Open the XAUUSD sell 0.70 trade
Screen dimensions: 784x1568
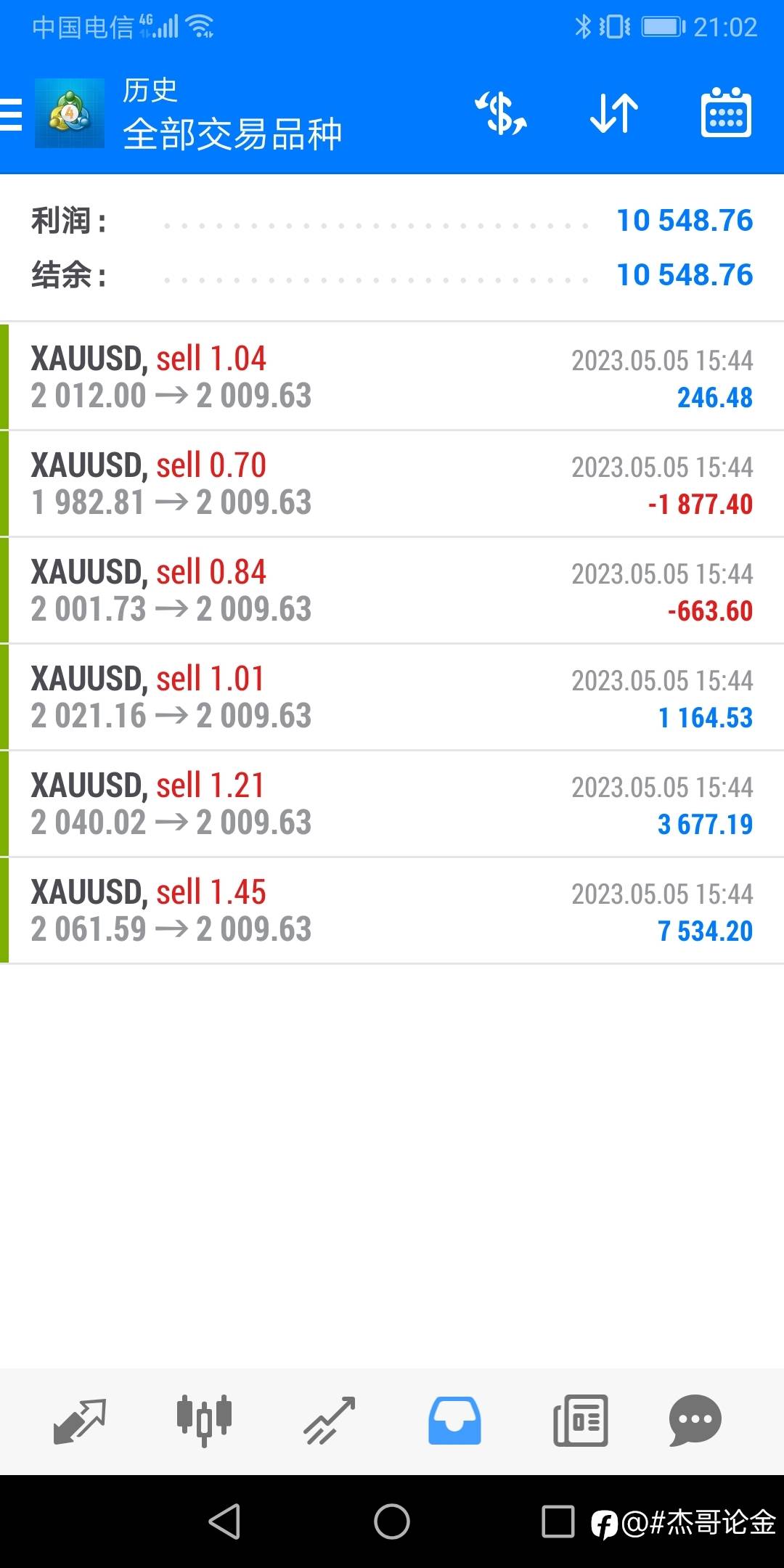pos(392,483)
